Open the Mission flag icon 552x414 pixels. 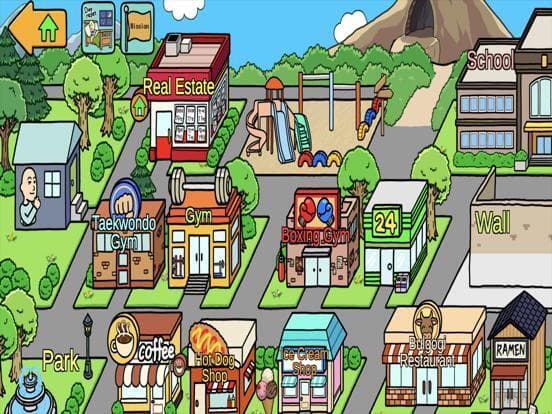pyautogui.click(x=138, y=27)
